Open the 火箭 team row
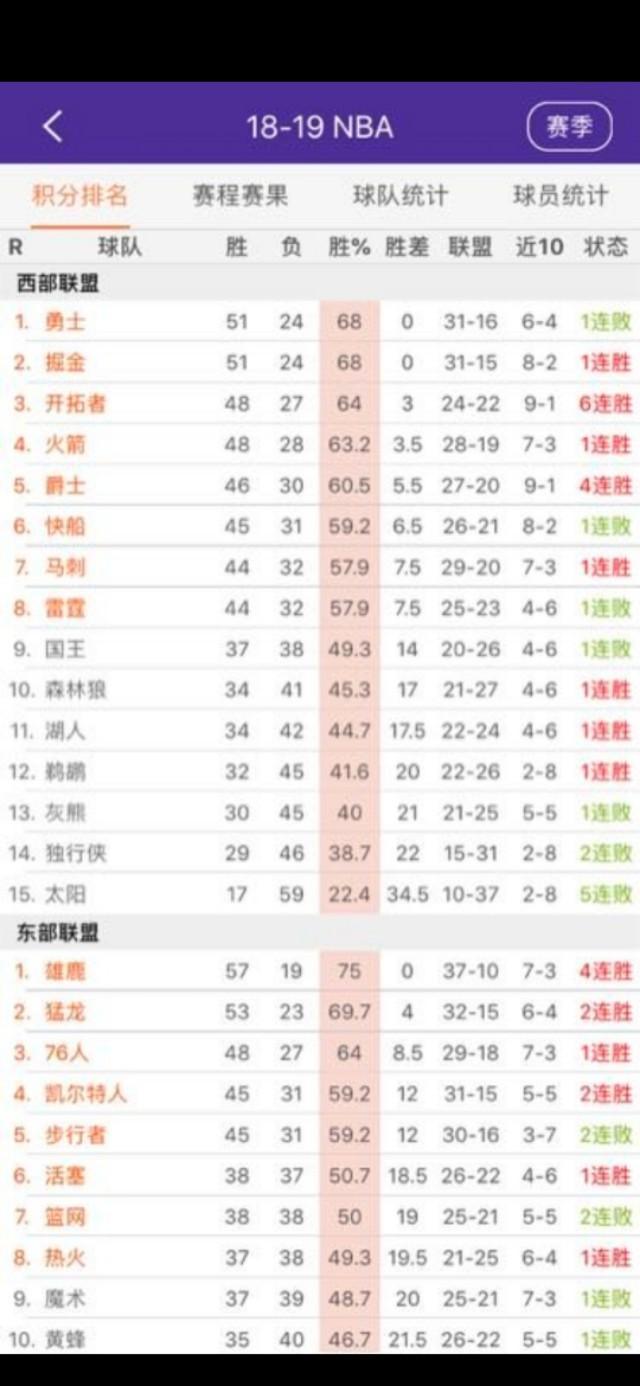This screenshot has width=640, height=1386. pyautogui.click(x=320, y=444)
